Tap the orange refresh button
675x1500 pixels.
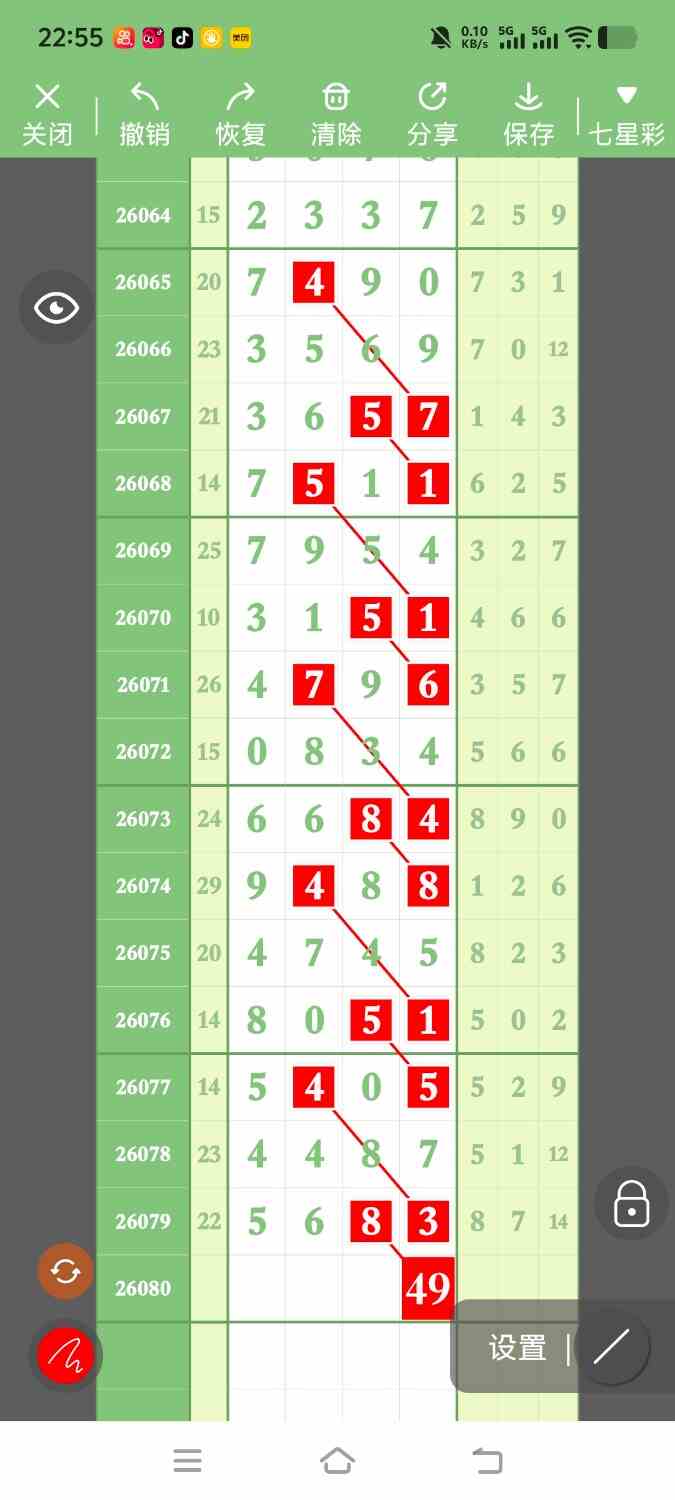pyautogui.click(x=65, y=1271)
